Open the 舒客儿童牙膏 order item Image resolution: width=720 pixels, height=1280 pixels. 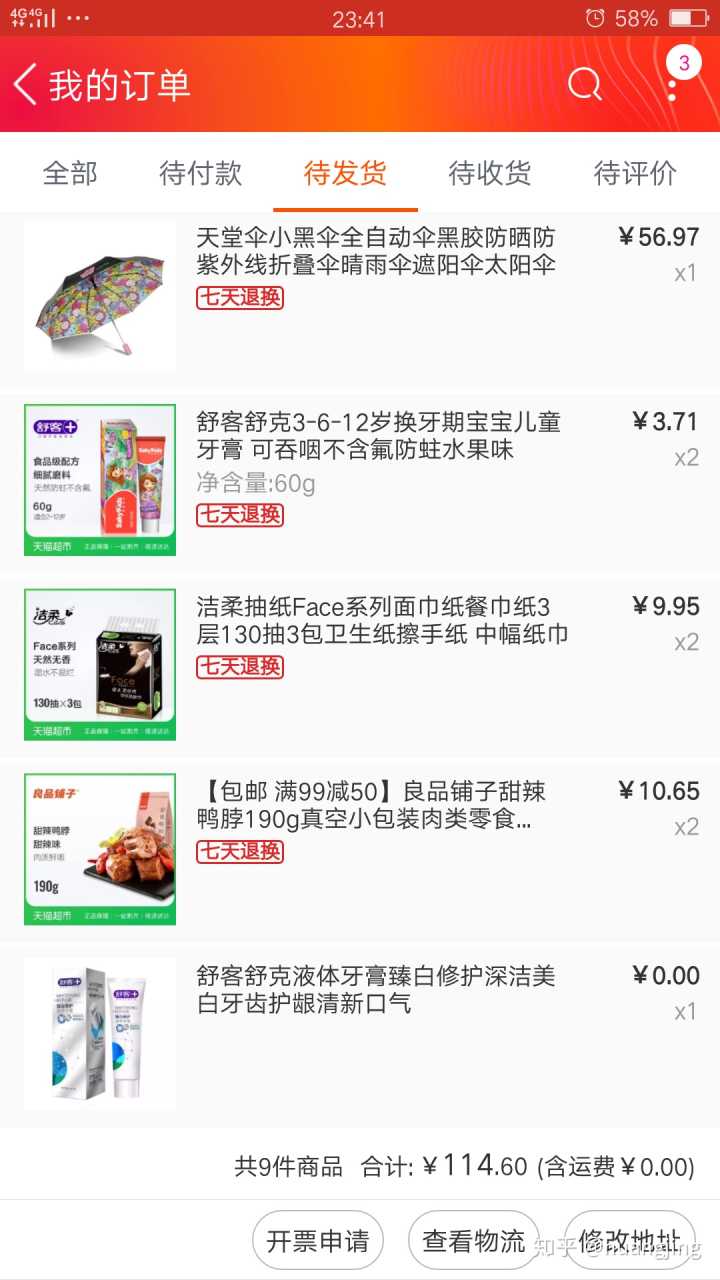[x=378, y=436]
